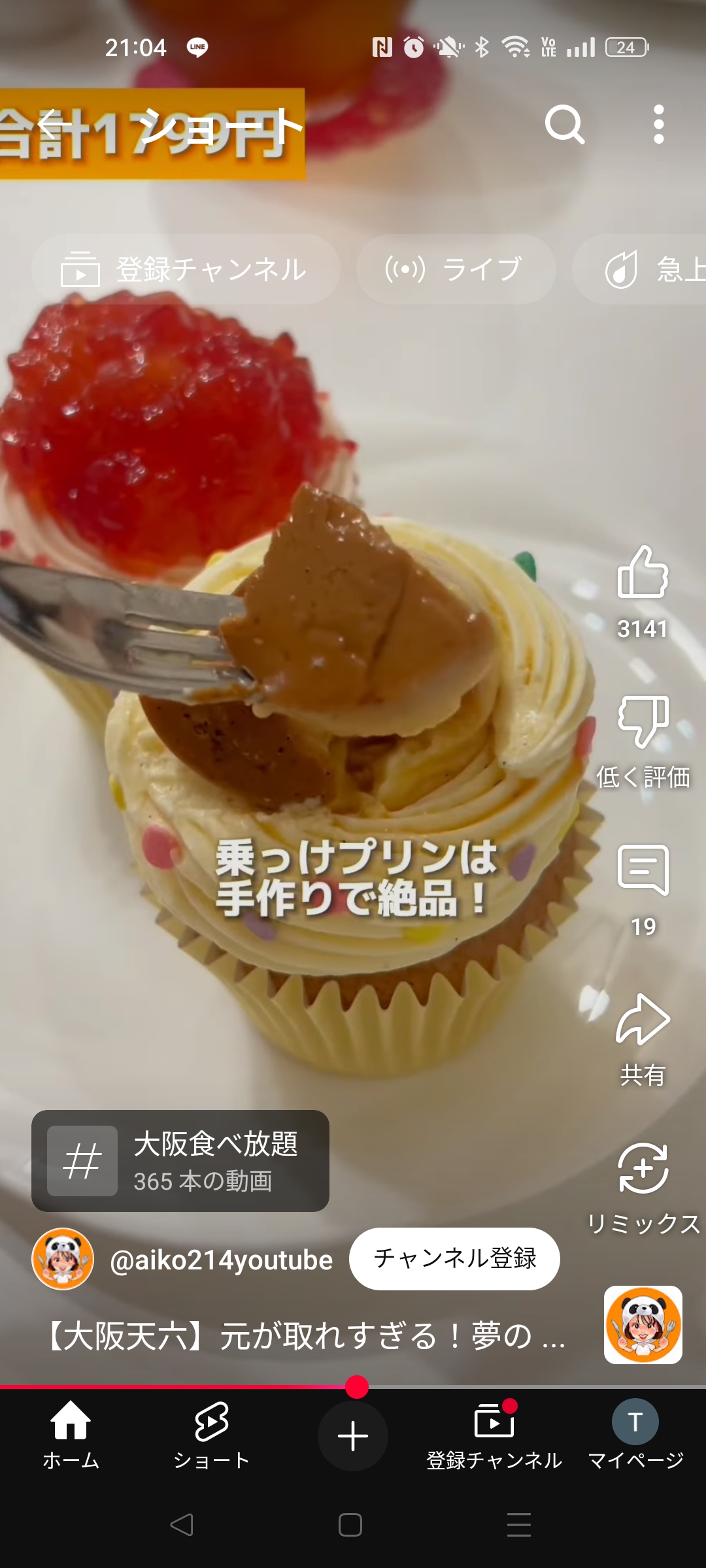Image resolution: width=706 pixels, height=1568 pixels.
Task: Expand the 【大阪天六】 video title
Action: (x=305, y=1335)
